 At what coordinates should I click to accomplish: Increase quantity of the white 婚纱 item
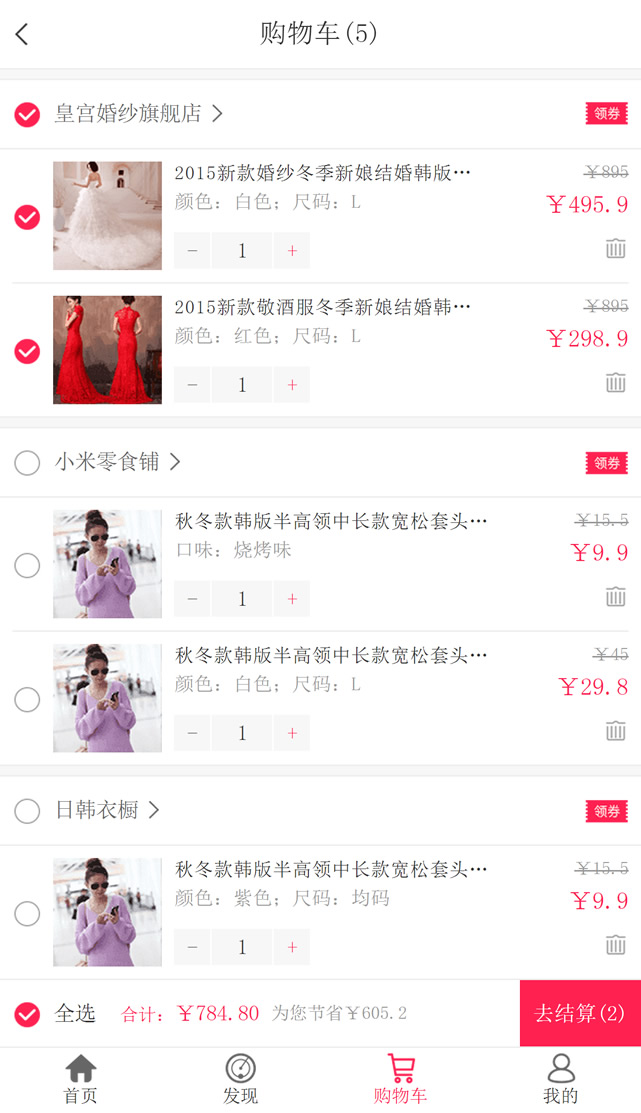click(x=292, y=251)
